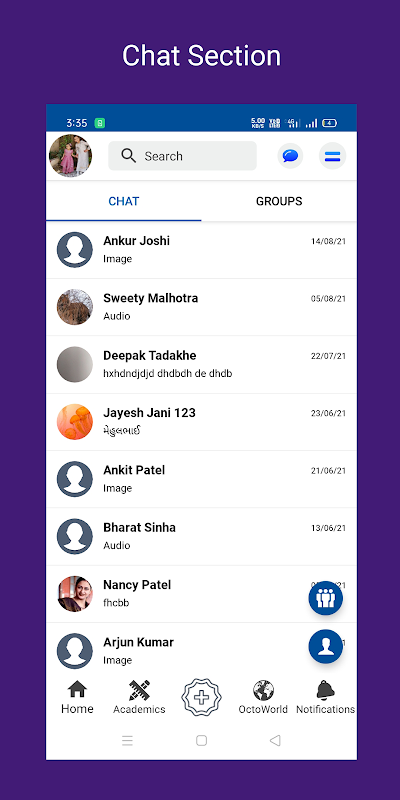This screenshot has height=800, width=400.
Task: Open the Academics tab
Action: pos(139,697)
